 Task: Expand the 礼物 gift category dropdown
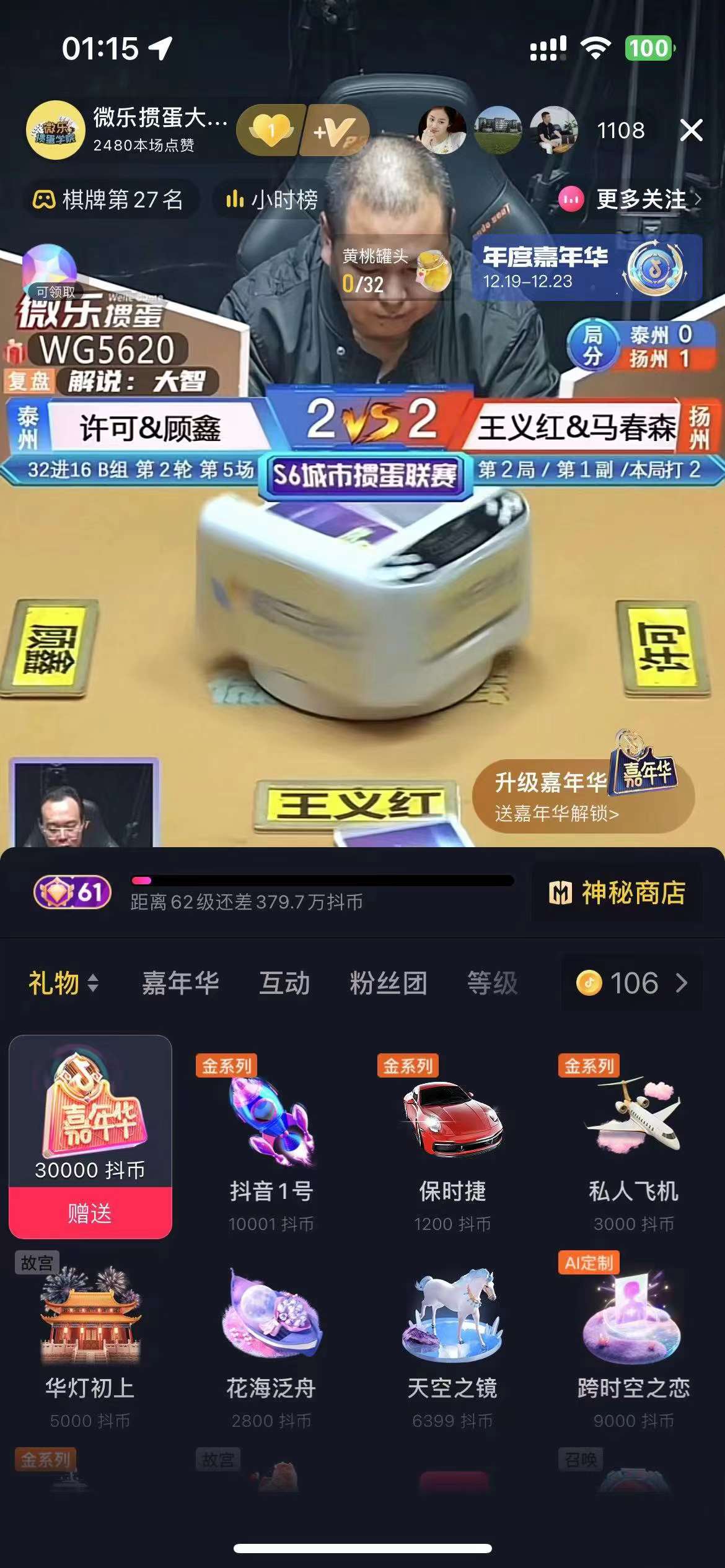point(63,983)
